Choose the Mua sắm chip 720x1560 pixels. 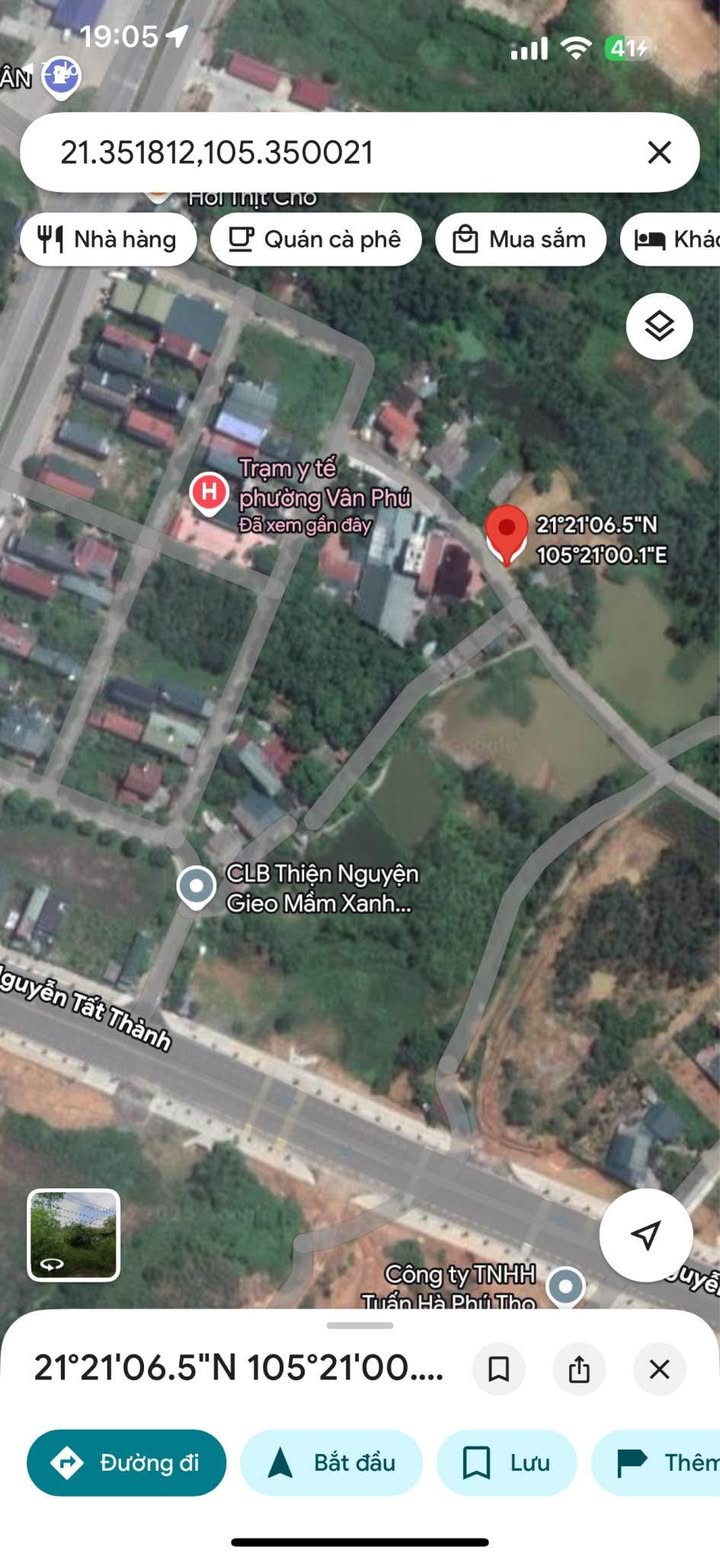coord(521,239)
